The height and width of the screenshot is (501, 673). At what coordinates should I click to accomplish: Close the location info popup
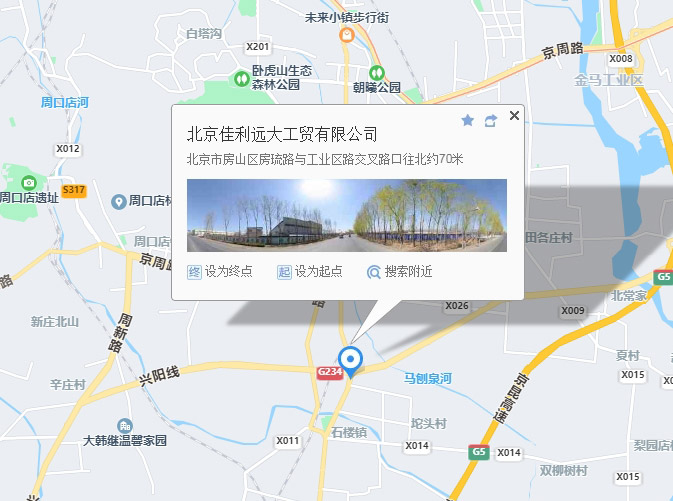pyautogui.click(x=514, y=116)
